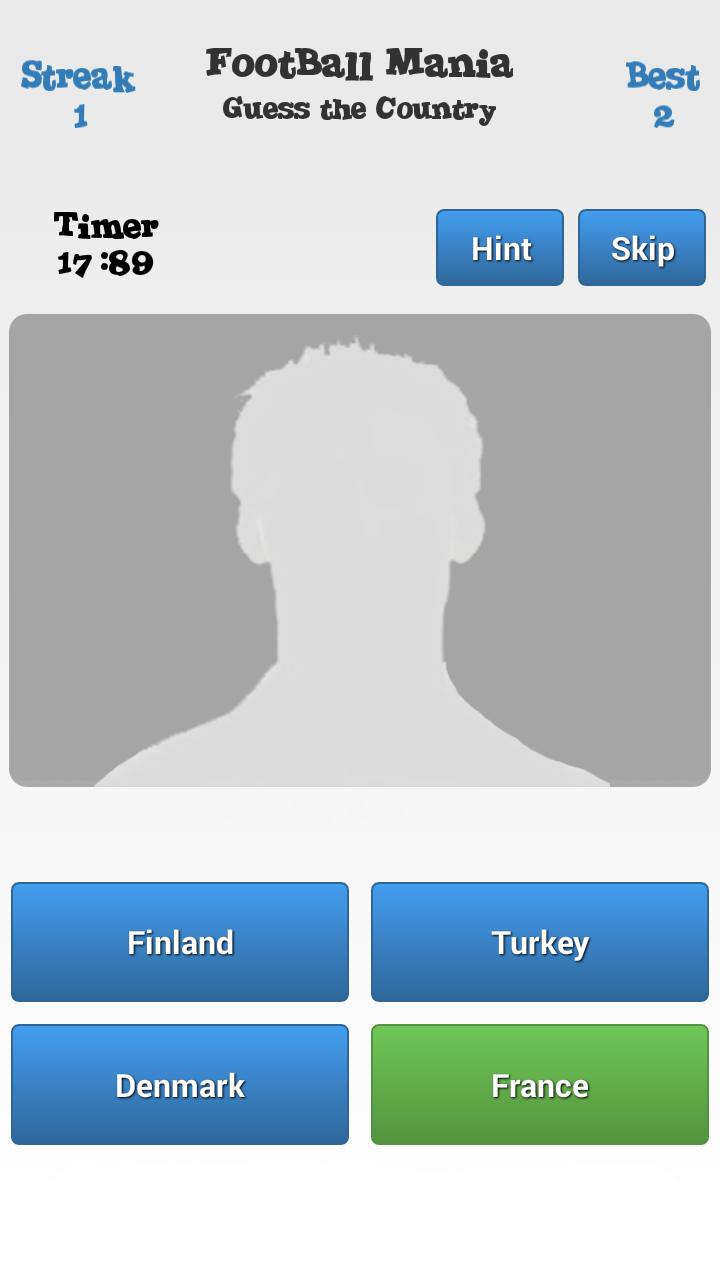The height and width of the screenshot is (1280, 720).
Task: Answer with France
Action: click(540, 1085)
